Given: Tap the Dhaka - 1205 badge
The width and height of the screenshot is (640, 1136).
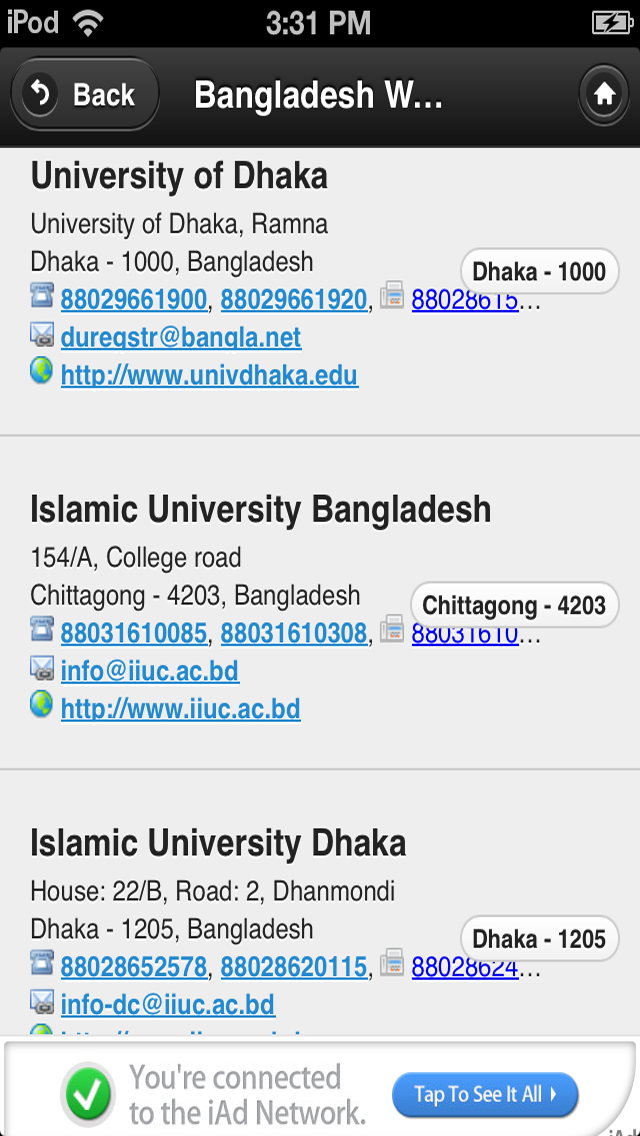Looking at the screenshot, I should click(x=539, y=939).
